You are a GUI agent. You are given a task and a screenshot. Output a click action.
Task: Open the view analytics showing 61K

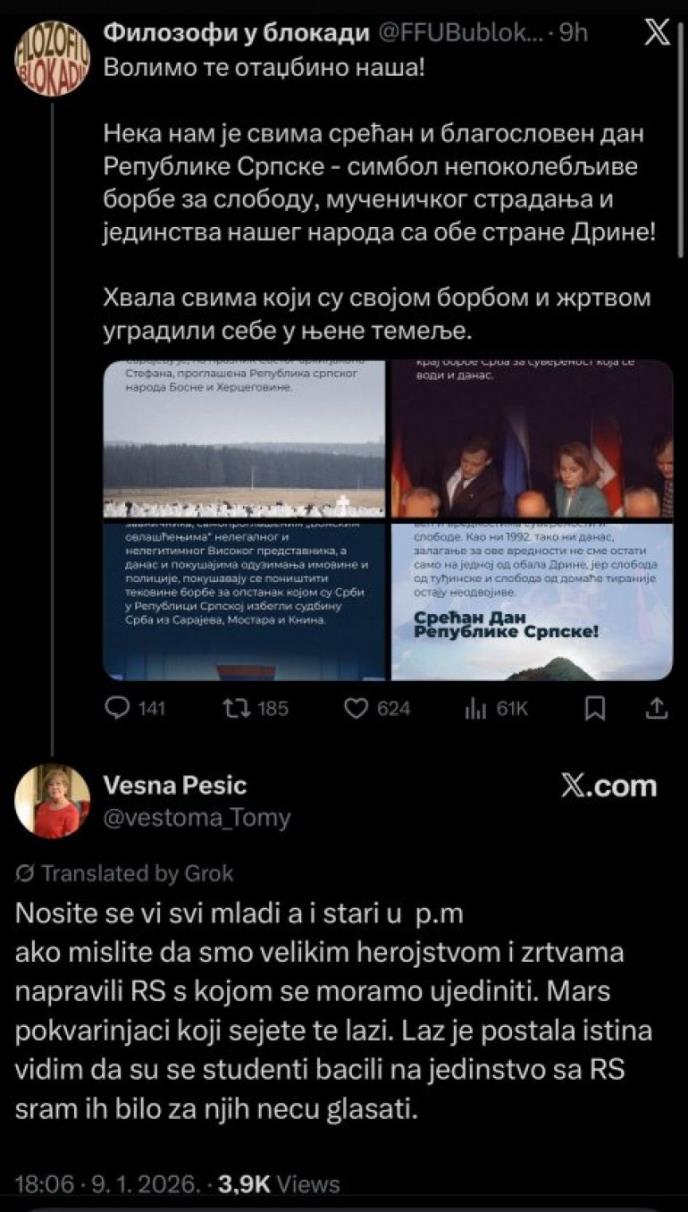tap(497, 708)
